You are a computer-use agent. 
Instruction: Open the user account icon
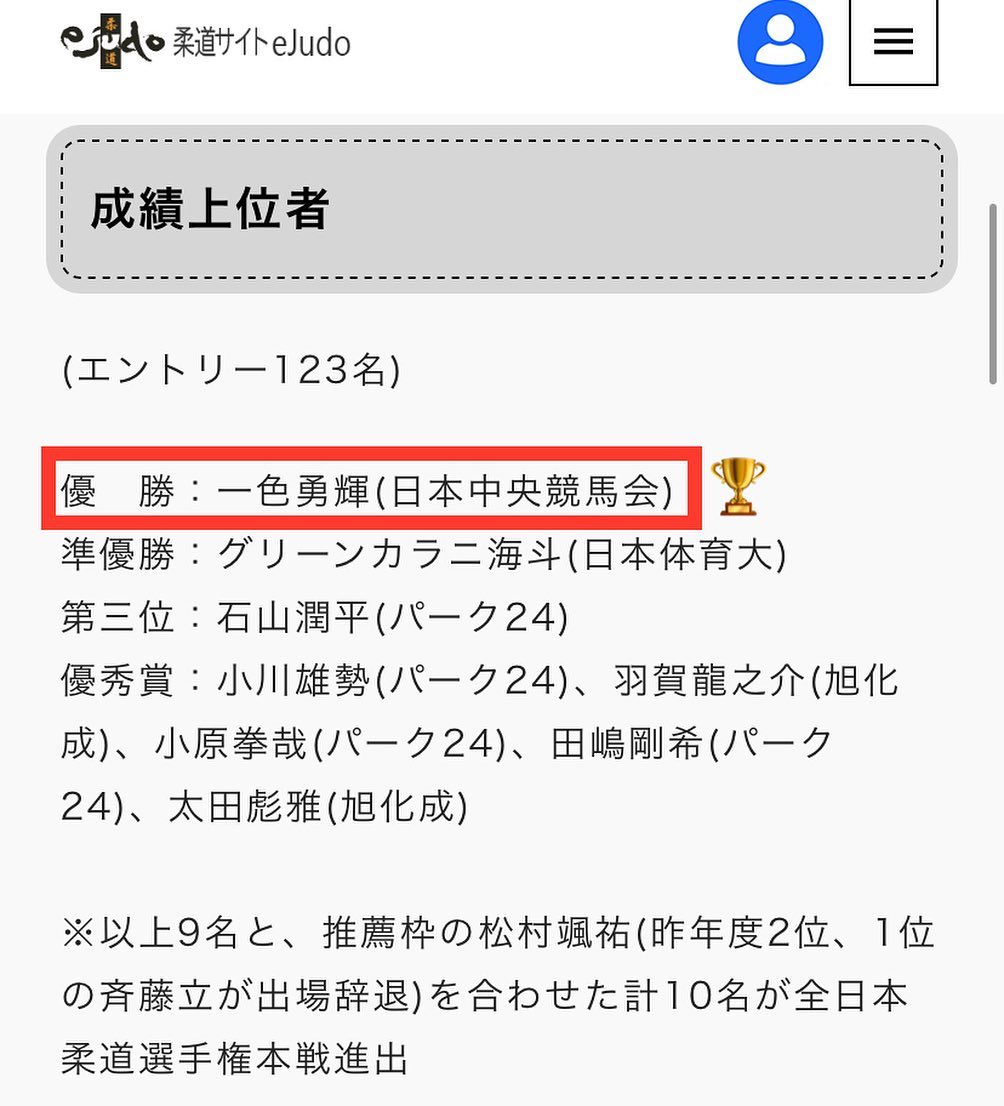tap(780, 41)
